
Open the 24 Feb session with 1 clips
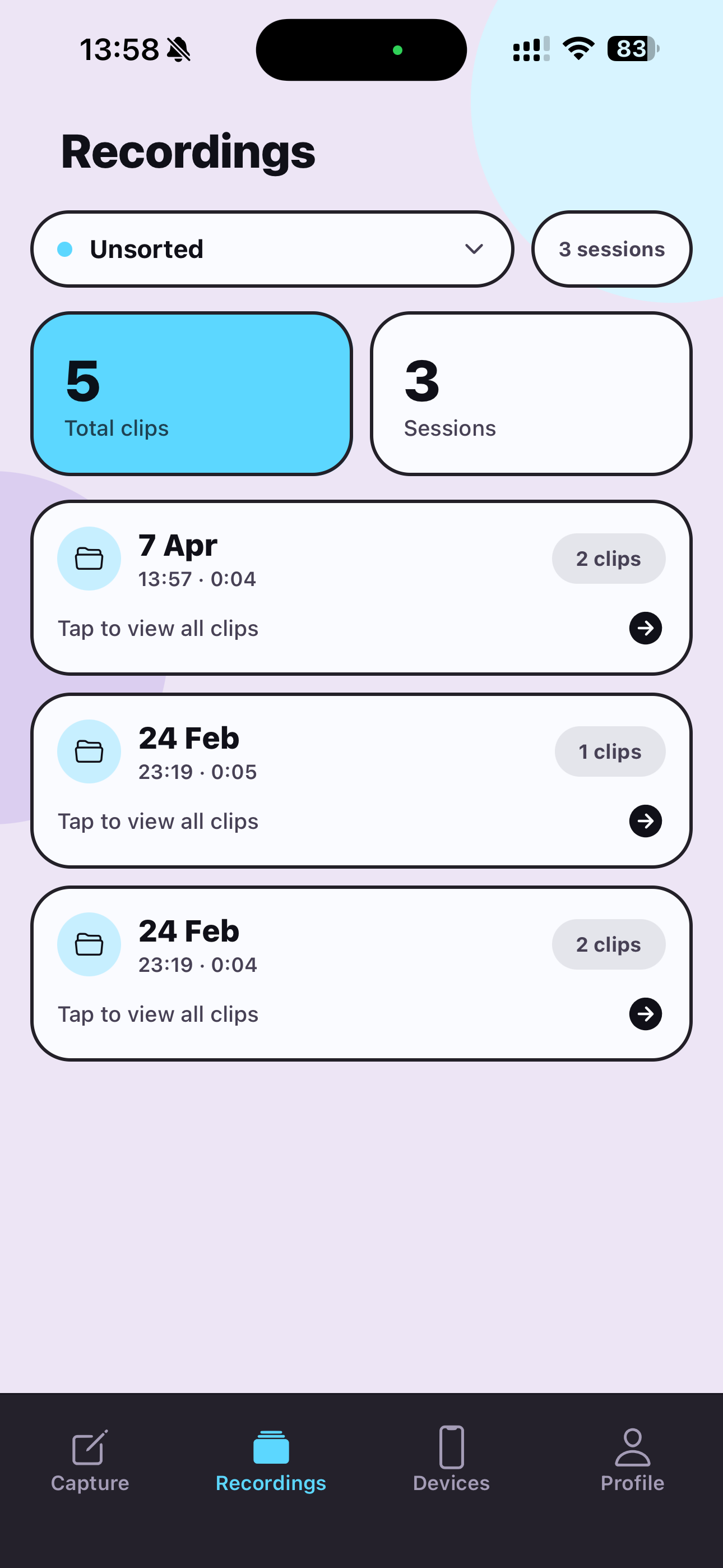(x=361, y=780)
